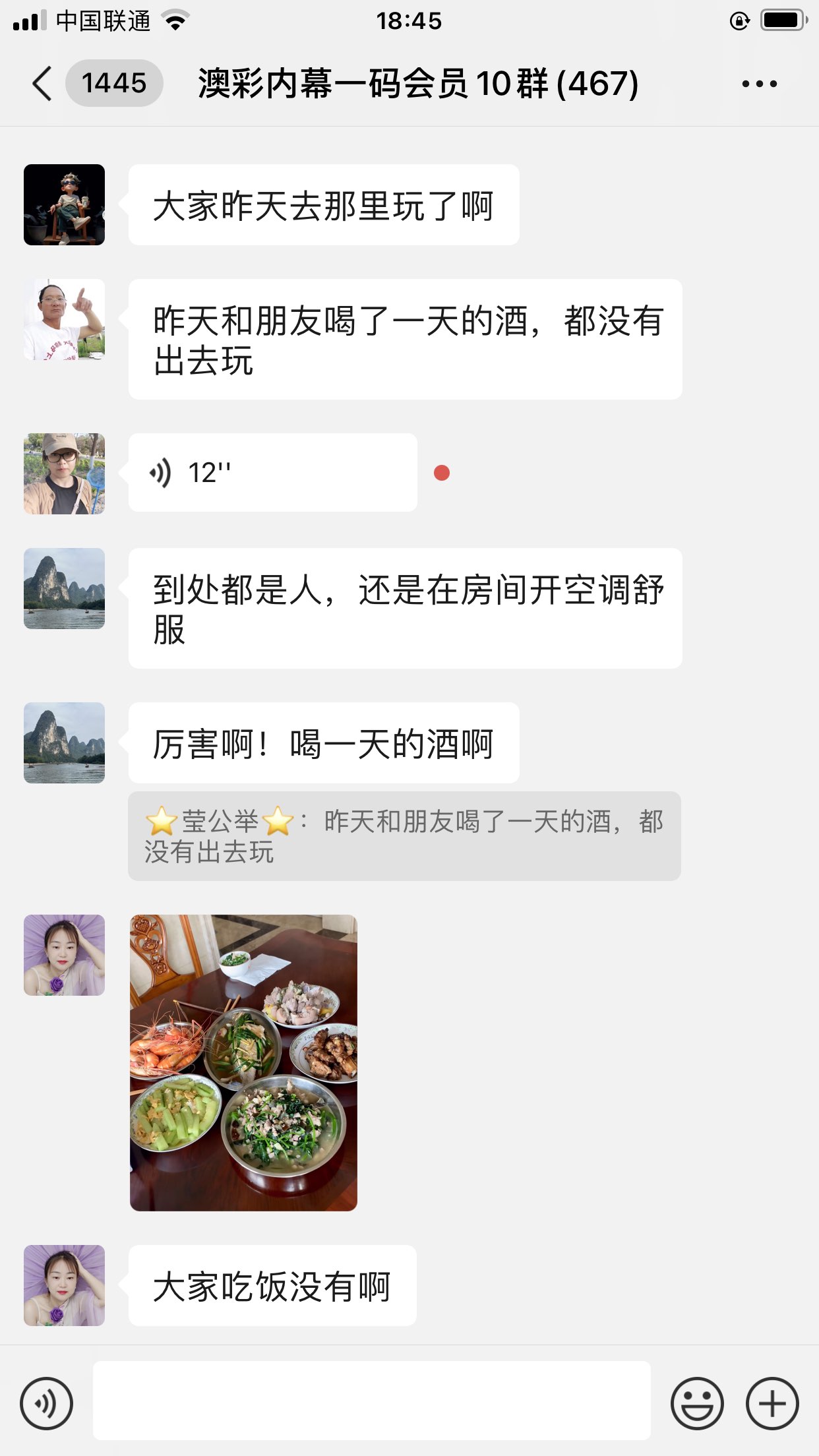This screenshot has width=819, height=1456.
Task: Open avatar beside 大家吃饭没有啊 message
Action: (x=64, y=1285)
